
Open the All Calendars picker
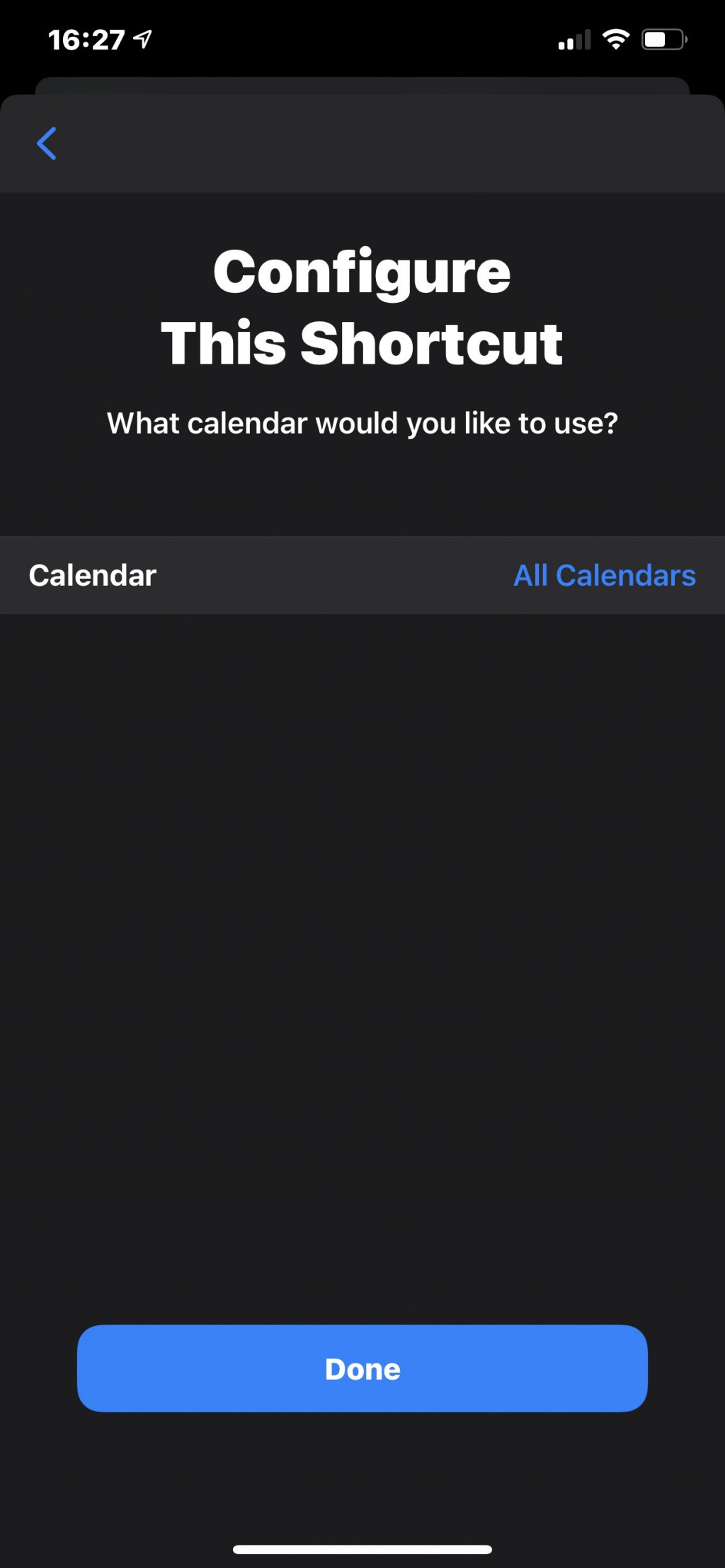point(604,575)
